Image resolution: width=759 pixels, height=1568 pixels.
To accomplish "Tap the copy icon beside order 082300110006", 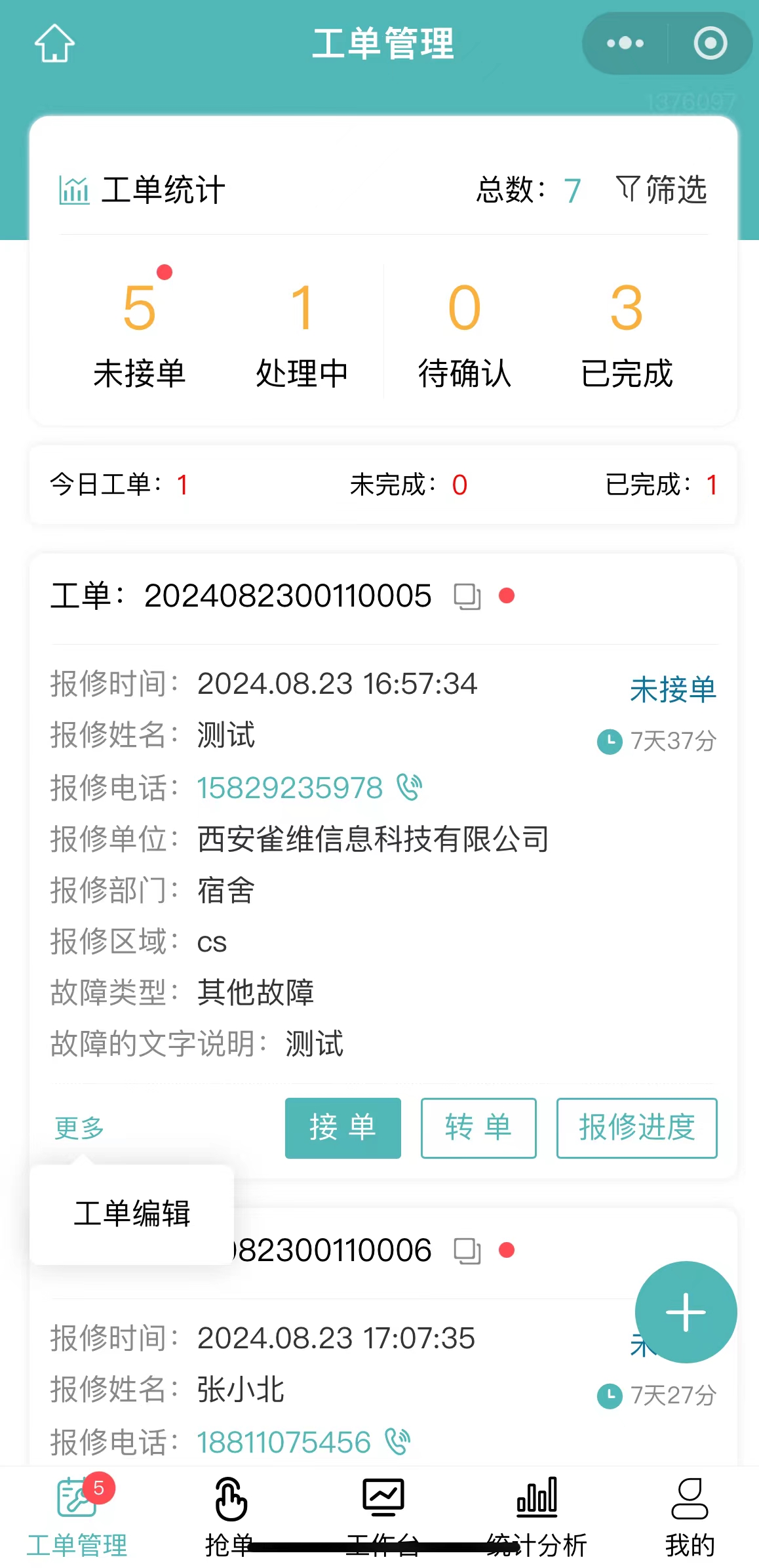I will (467, 1249).
